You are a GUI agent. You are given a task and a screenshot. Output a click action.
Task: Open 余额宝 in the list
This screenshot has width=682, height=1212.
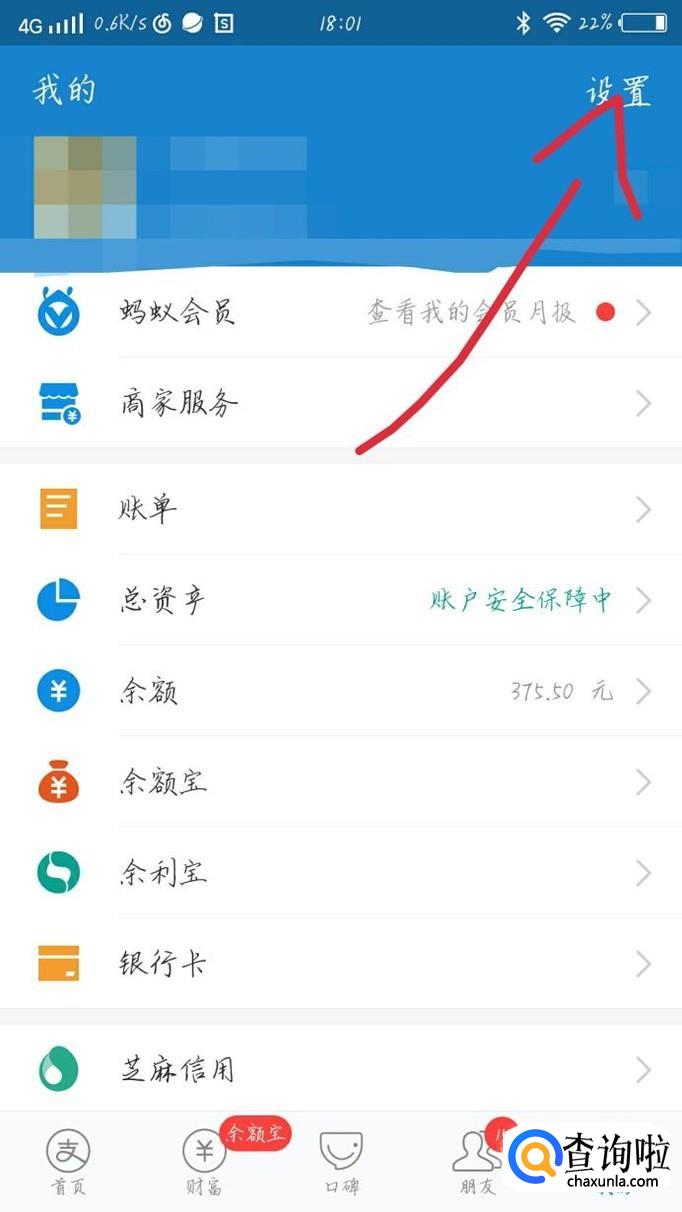click(x=341, y=782)
